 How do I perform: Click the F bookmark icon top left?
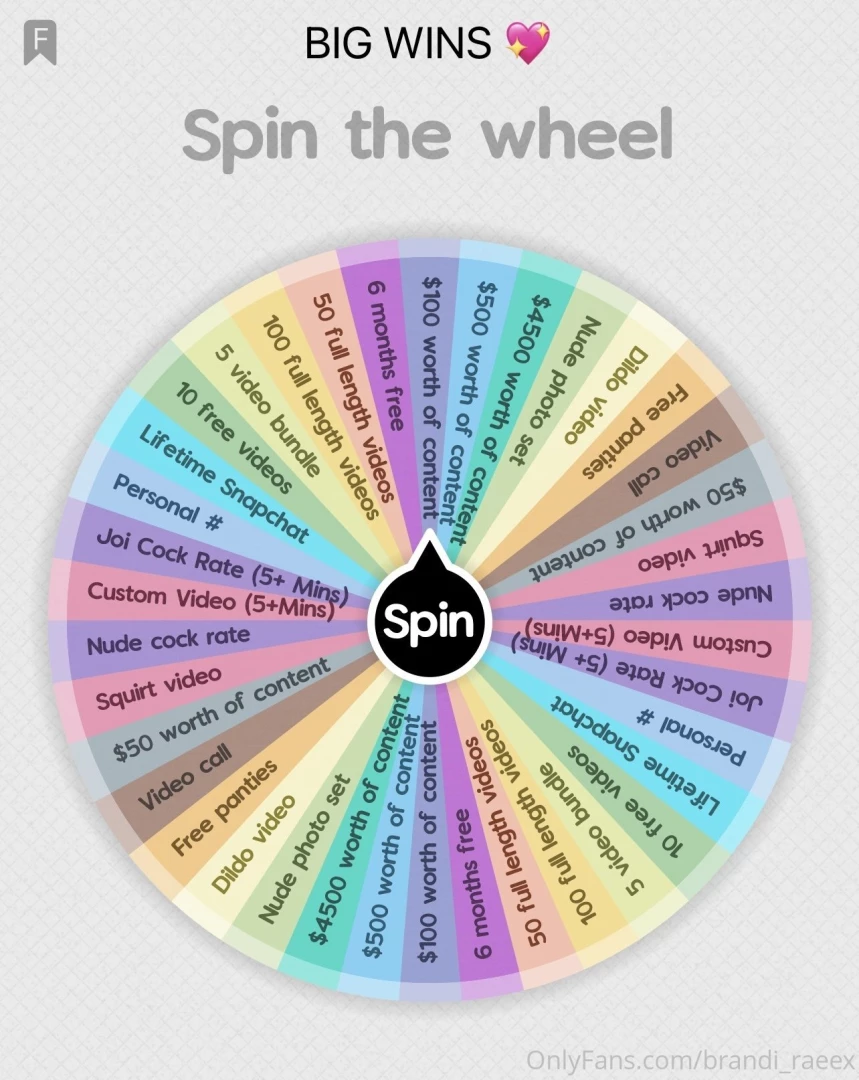(38, 42)
